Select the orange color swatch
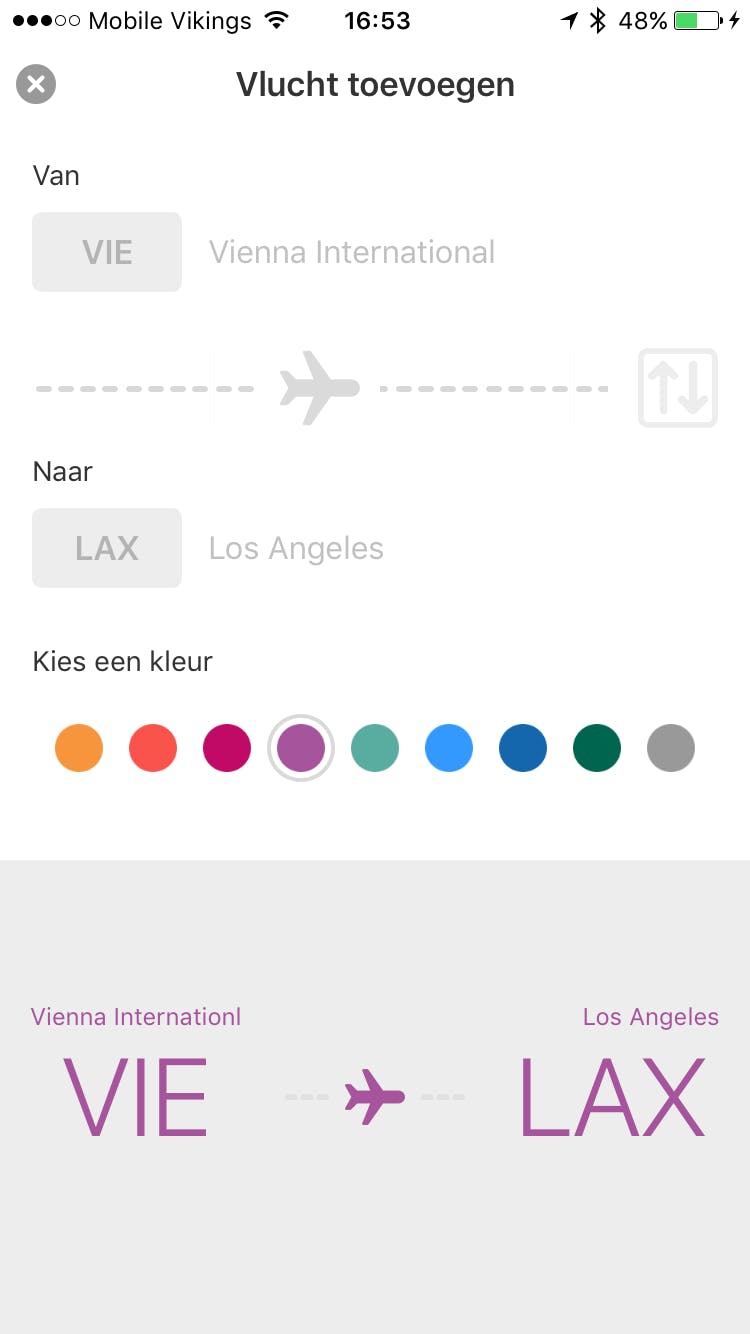Screen dimensions: 750x1334 point(79,748)
